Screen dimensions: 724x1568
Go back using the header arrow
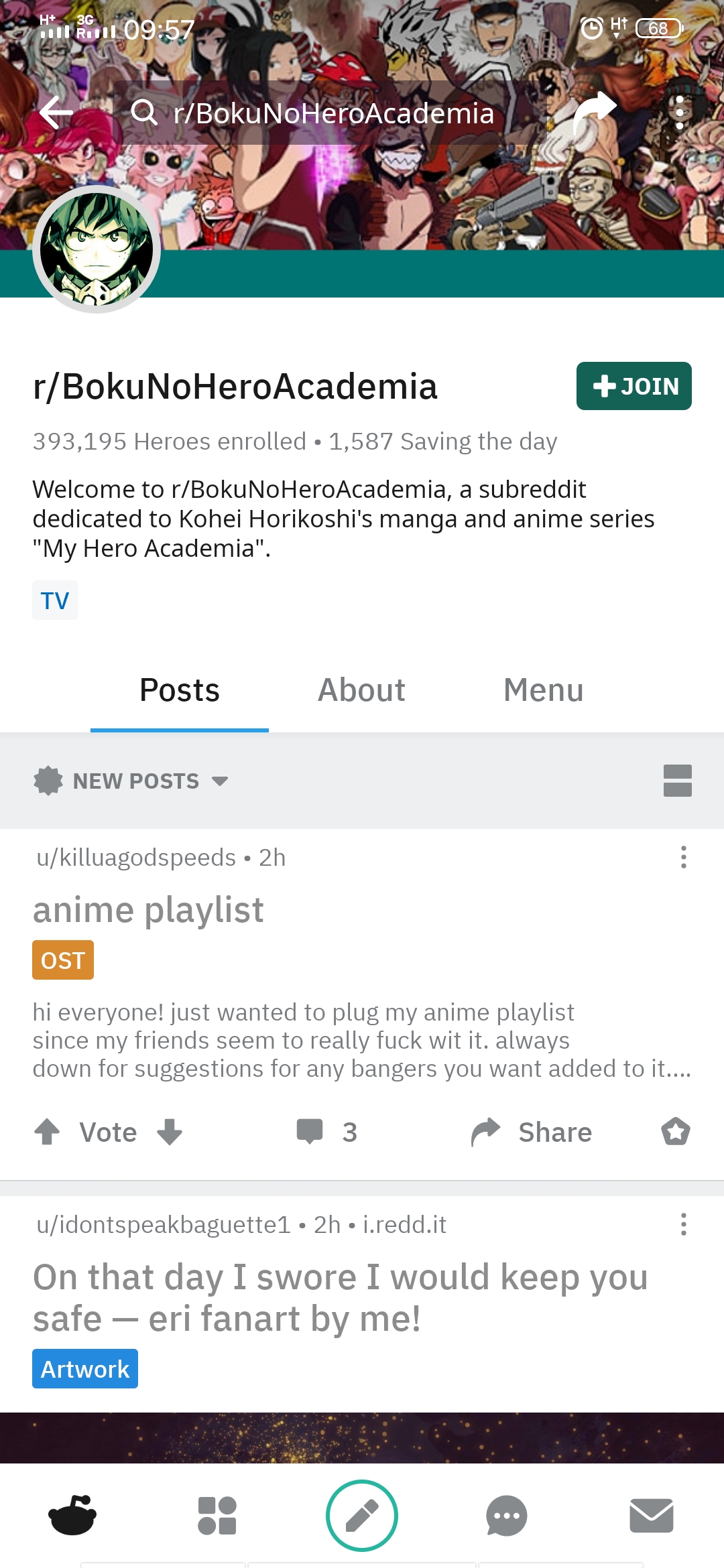click(x=56, y=113)
